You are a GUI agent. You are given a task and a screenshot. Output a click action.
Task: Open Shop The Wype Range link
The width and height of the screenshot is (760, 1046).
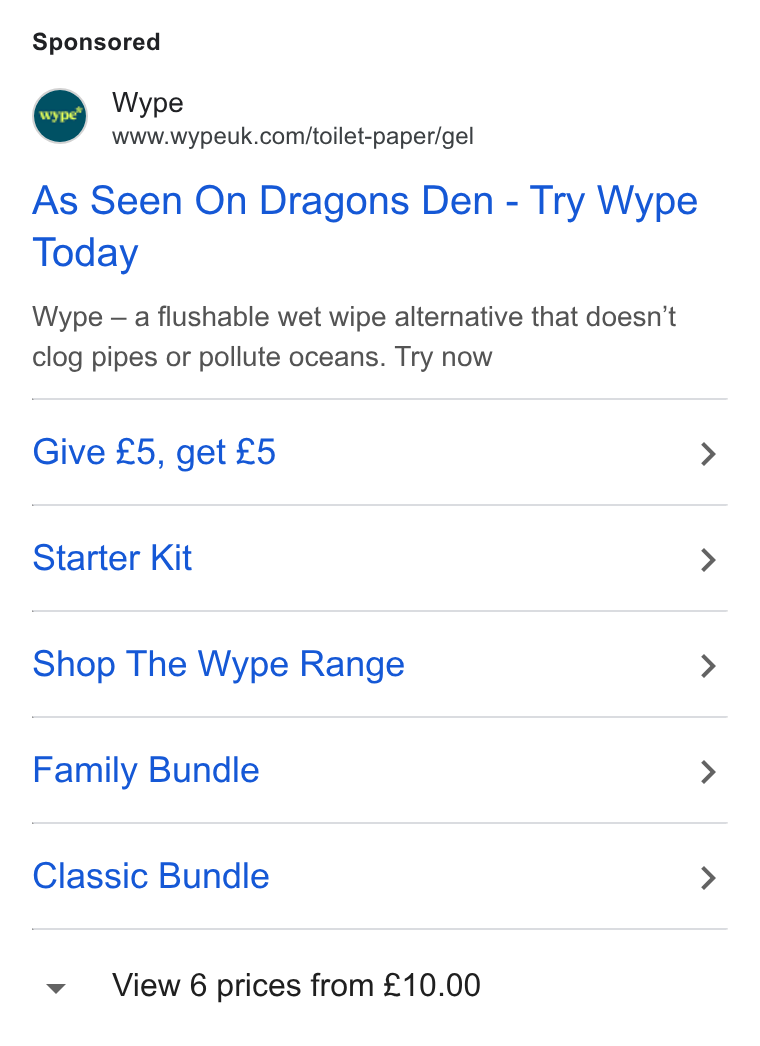(x=380, y=664)
